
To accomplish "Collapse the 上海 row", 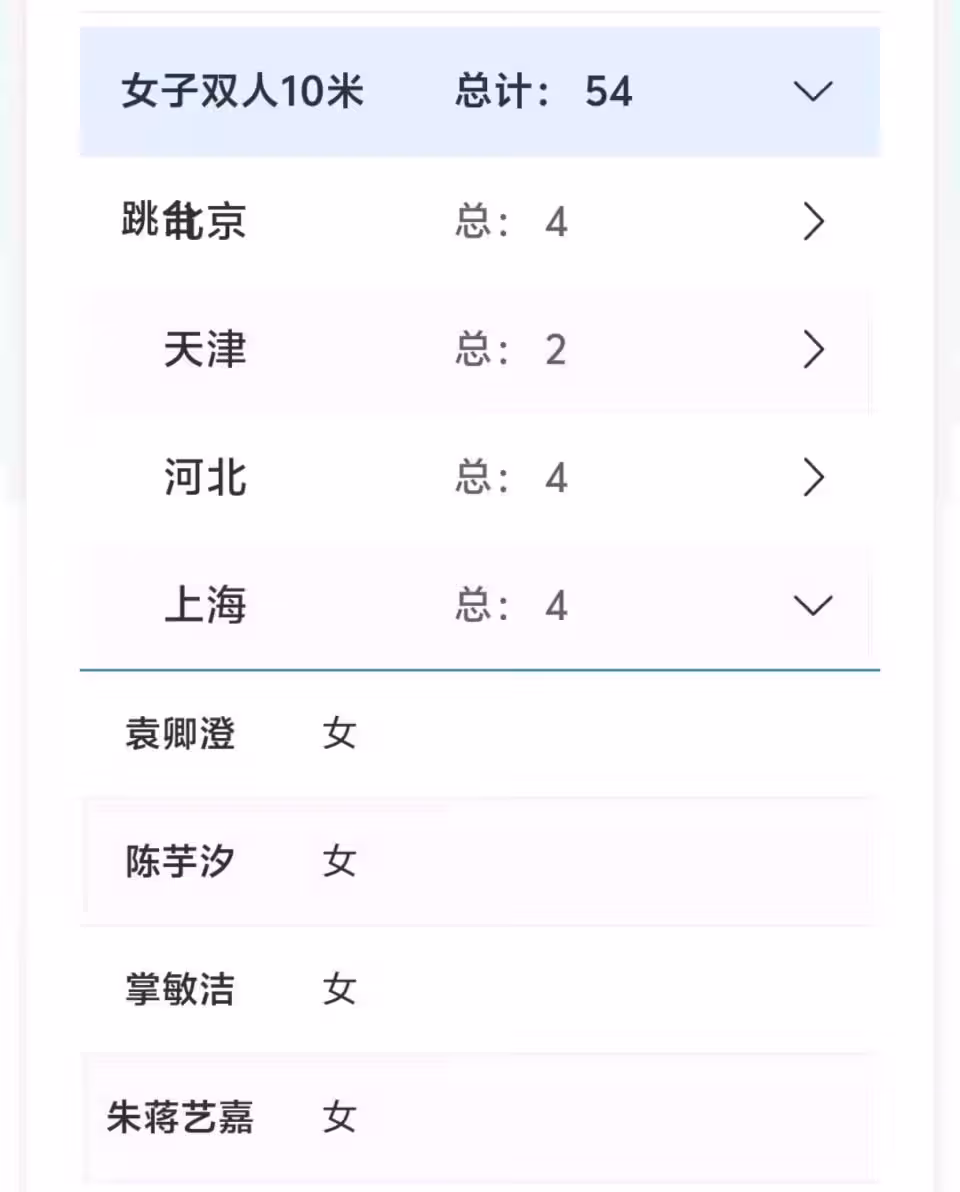I will click(x=812, y=606).
